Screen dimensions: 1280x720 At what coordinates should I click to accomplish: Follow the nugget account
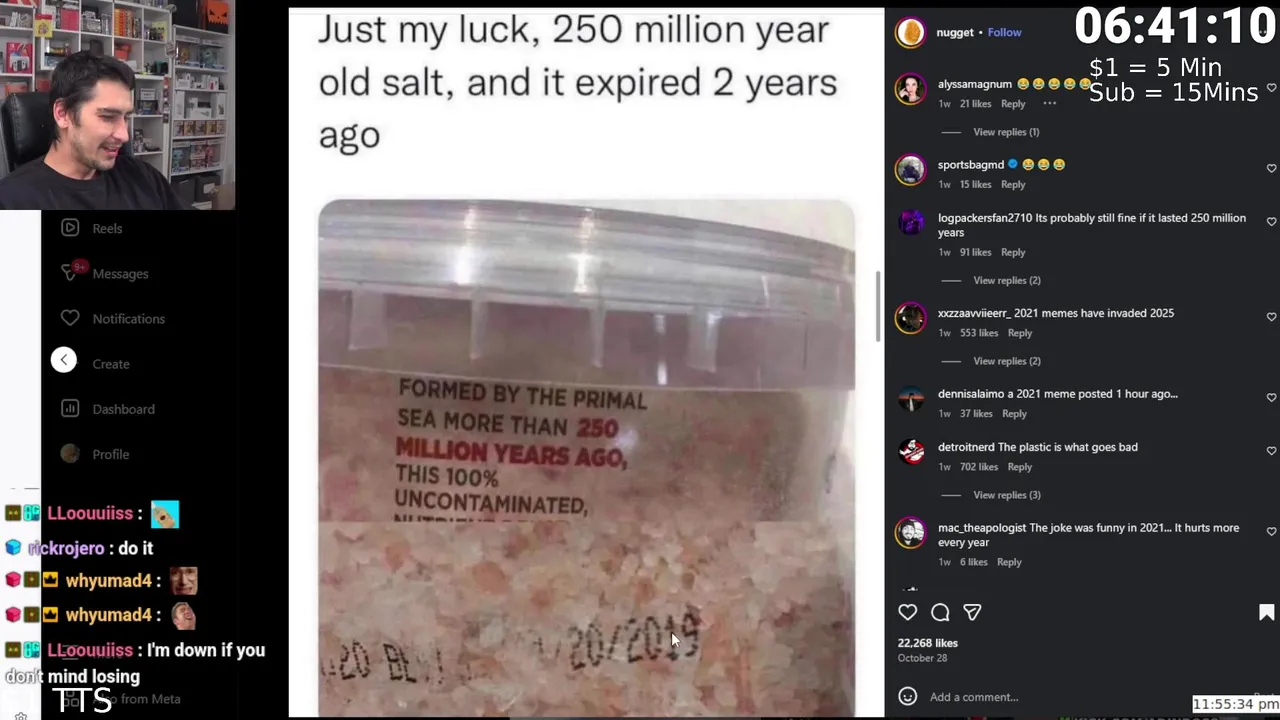coord(1004,32)
